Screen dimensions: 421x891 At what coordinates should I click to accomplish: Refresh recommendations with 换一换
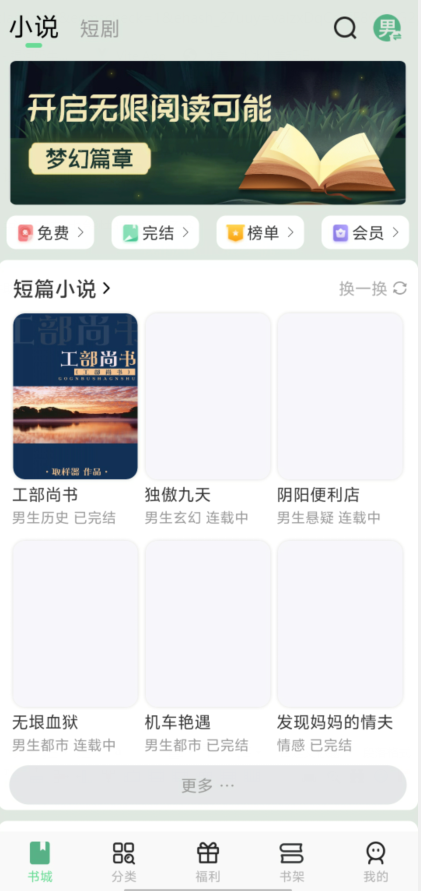pyautogui.click(x=373, y=289)
